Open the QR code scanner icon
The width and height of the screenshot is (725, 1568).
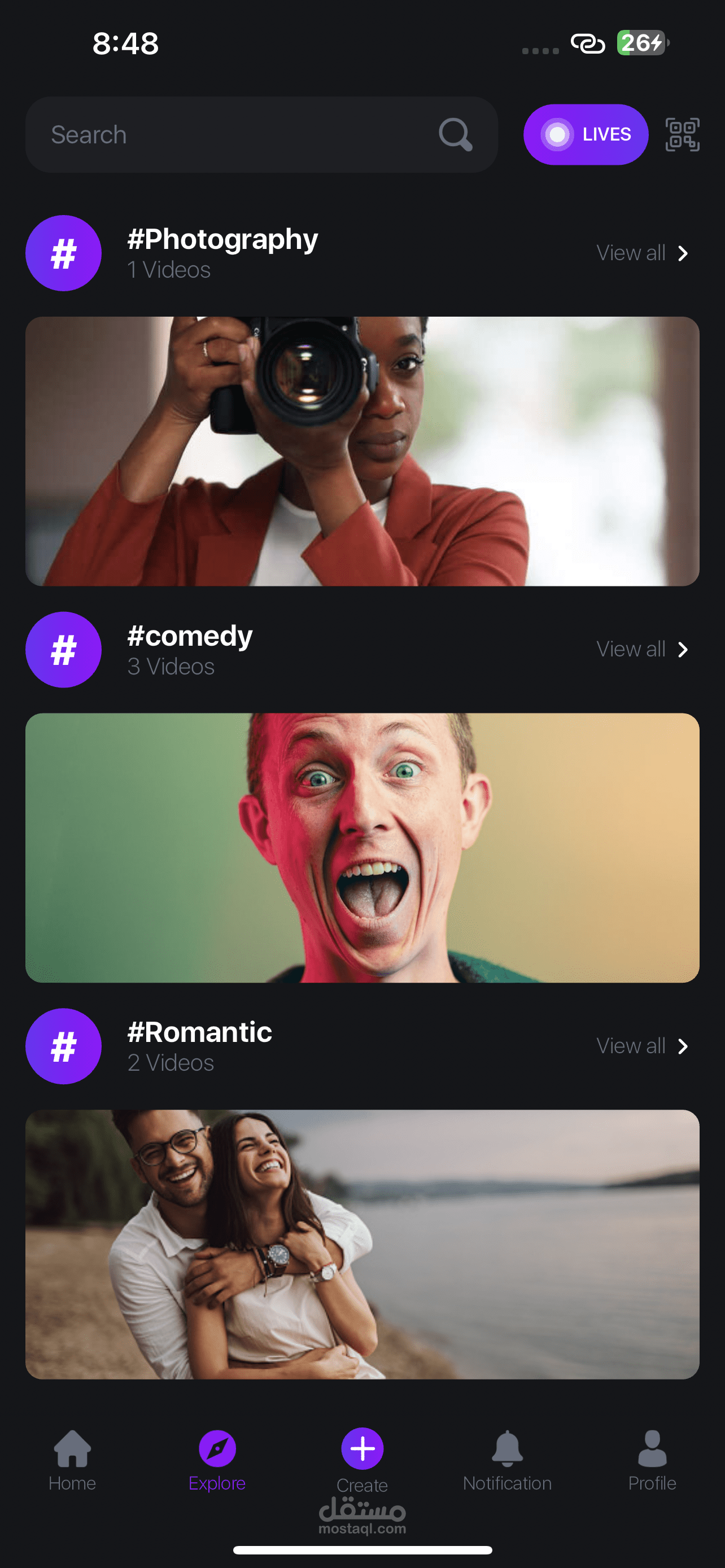(x=683, y=134)
